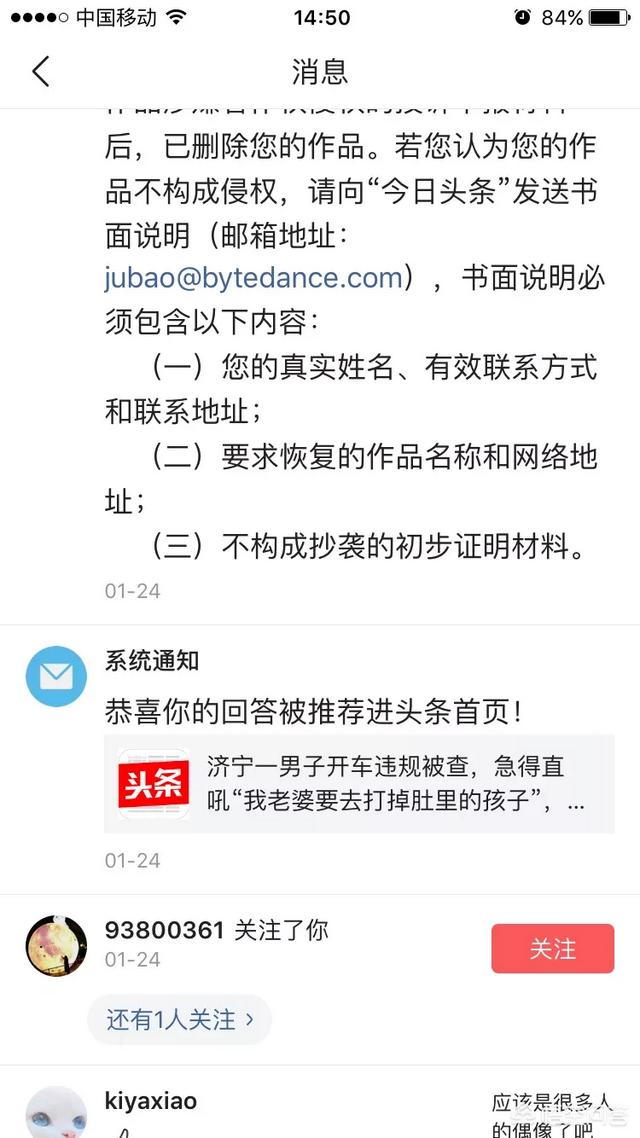Go back from the 消息 screen
This screenshot has width=640, height=1138.
click(x=40, y=72)
